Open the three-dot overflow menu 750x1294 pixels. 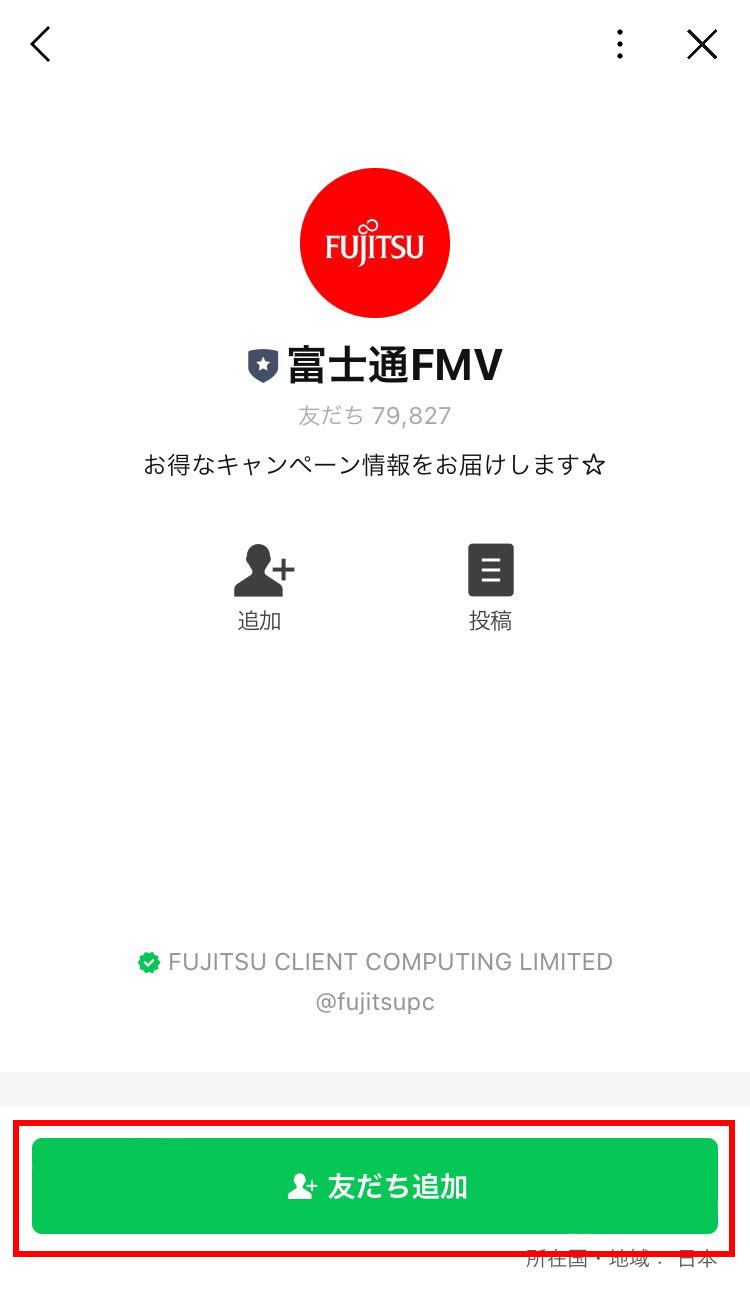(x=620, y=44)
